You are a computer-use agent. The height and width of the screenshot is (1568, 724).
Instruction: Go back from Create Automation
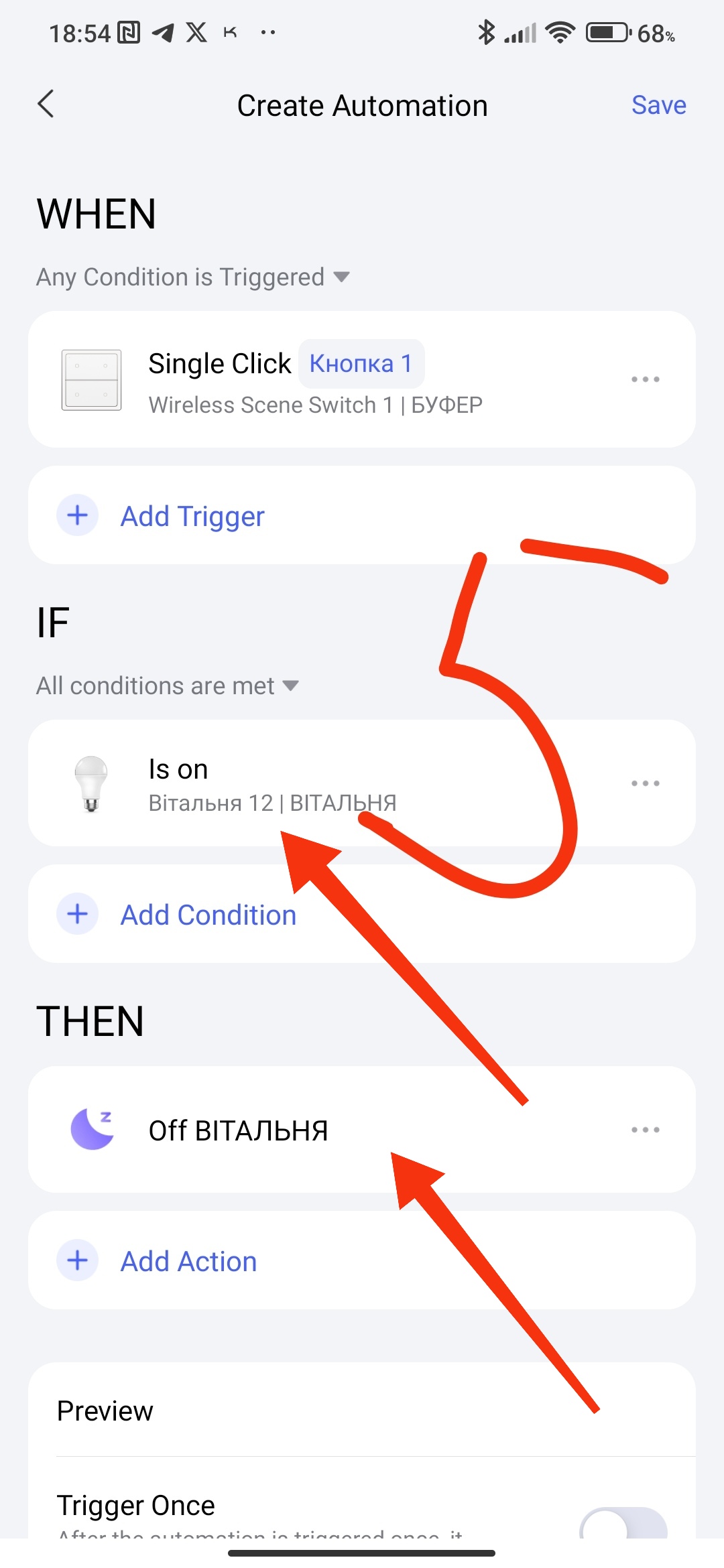click(46, 105)
